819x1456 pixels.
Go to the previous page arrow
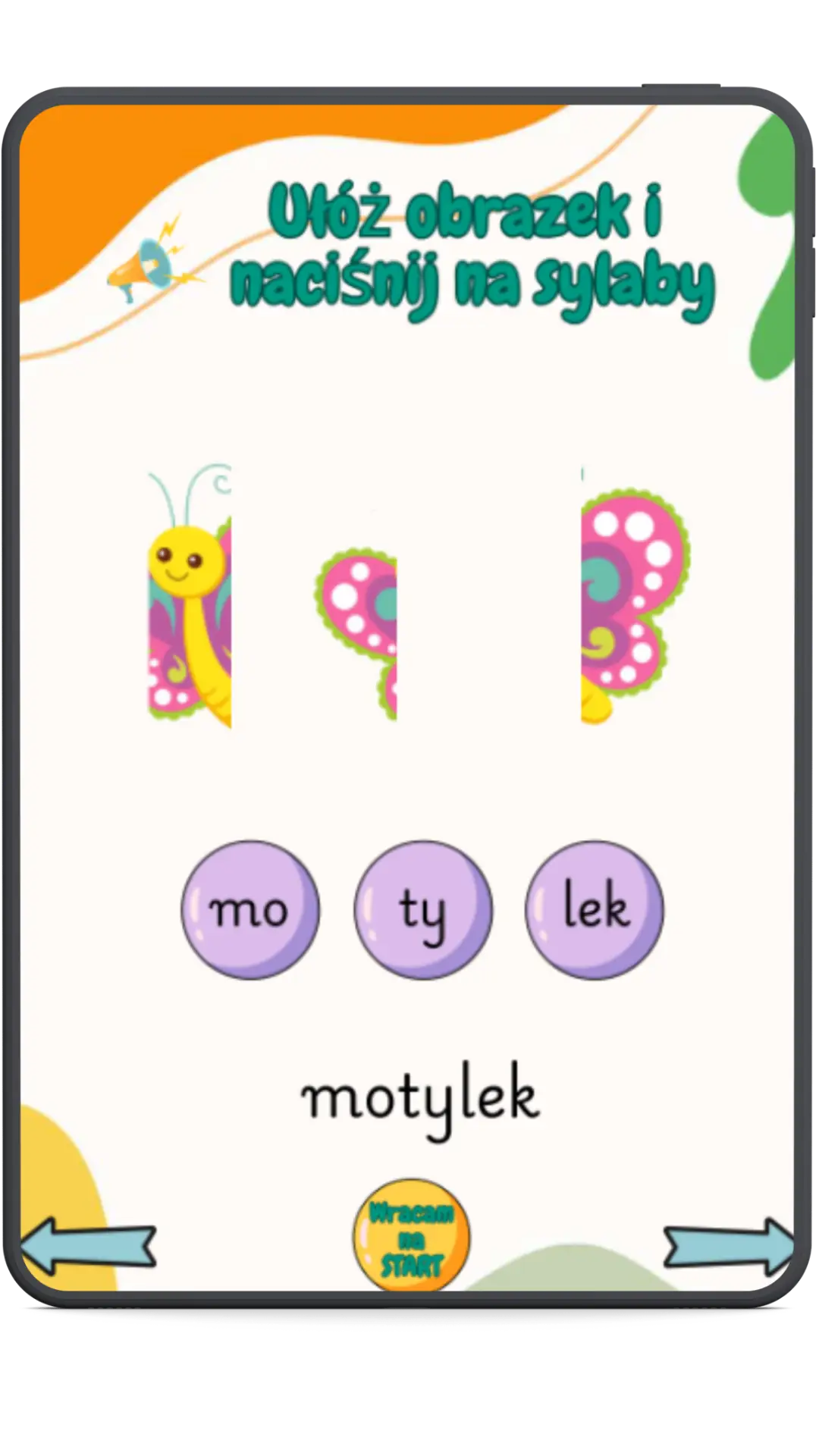88,1246
